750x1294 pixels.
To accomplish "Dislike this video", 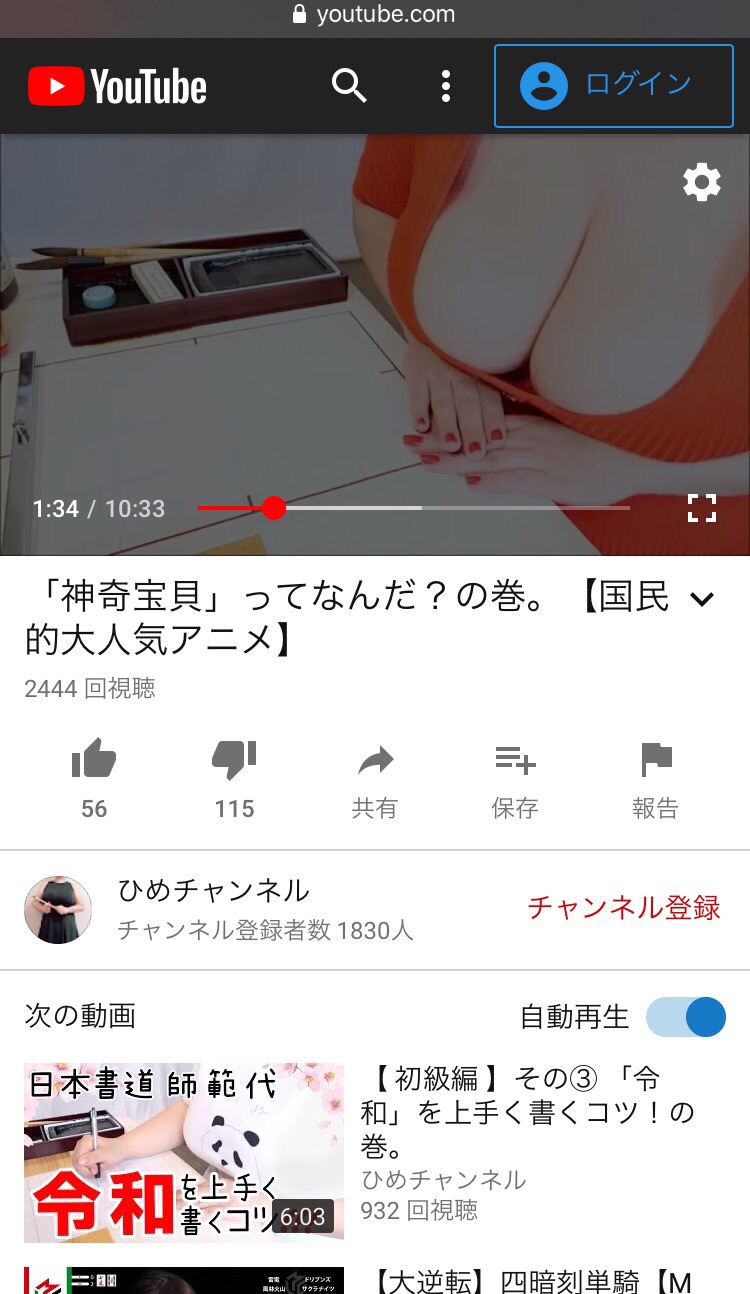I will [234, 780].
